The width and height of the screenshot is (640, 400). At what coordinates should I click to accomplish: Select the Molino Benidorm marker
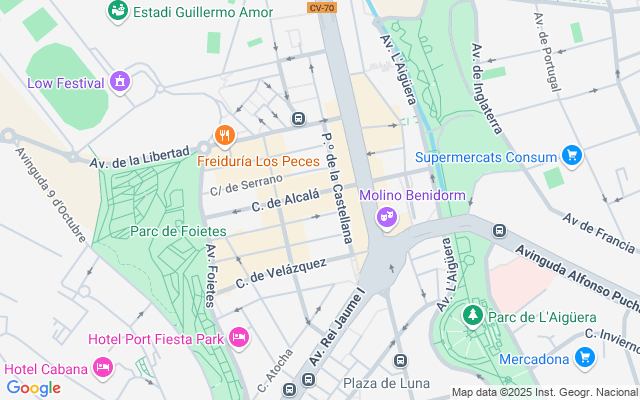click(x=386, y=216)
